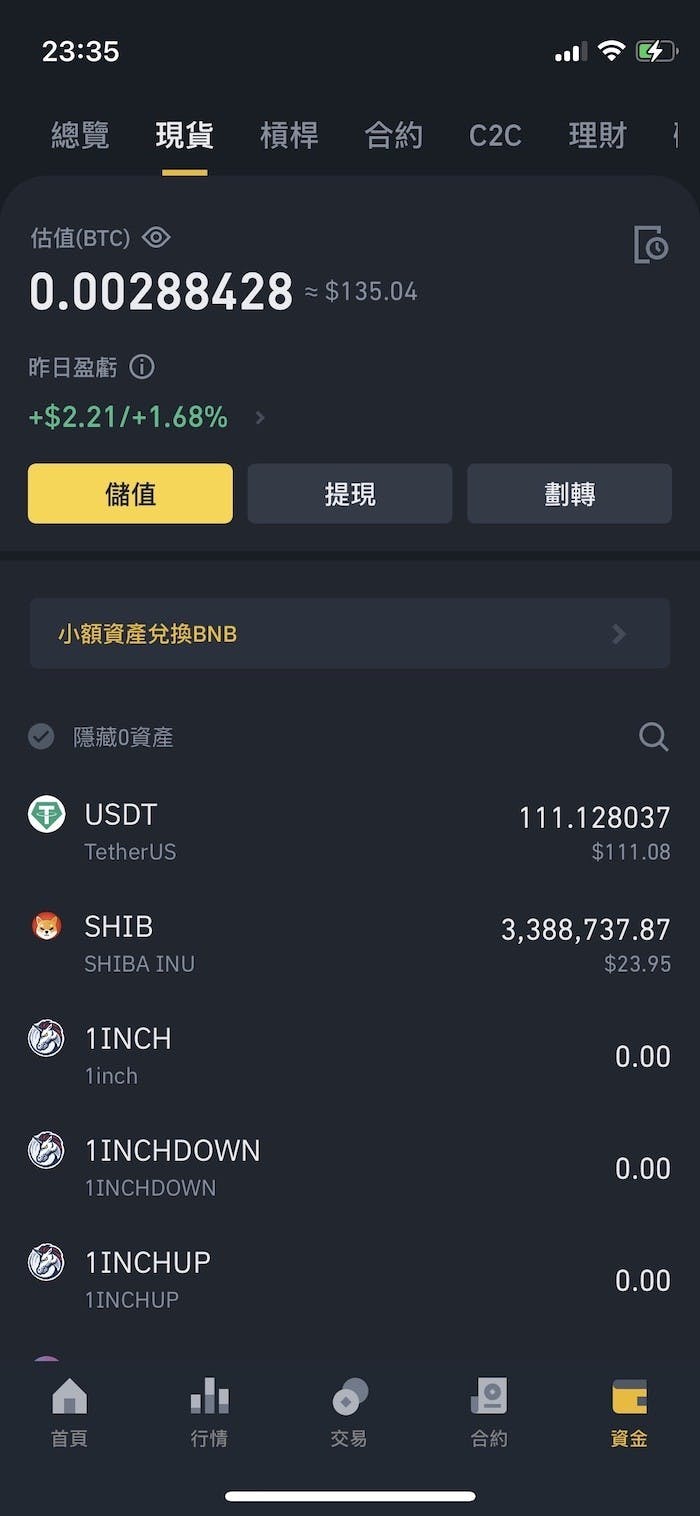This screenshot has height=1516, width=700.
Task: Toggle balance visibility with the eye icon
Action: (x=156, y=238)
